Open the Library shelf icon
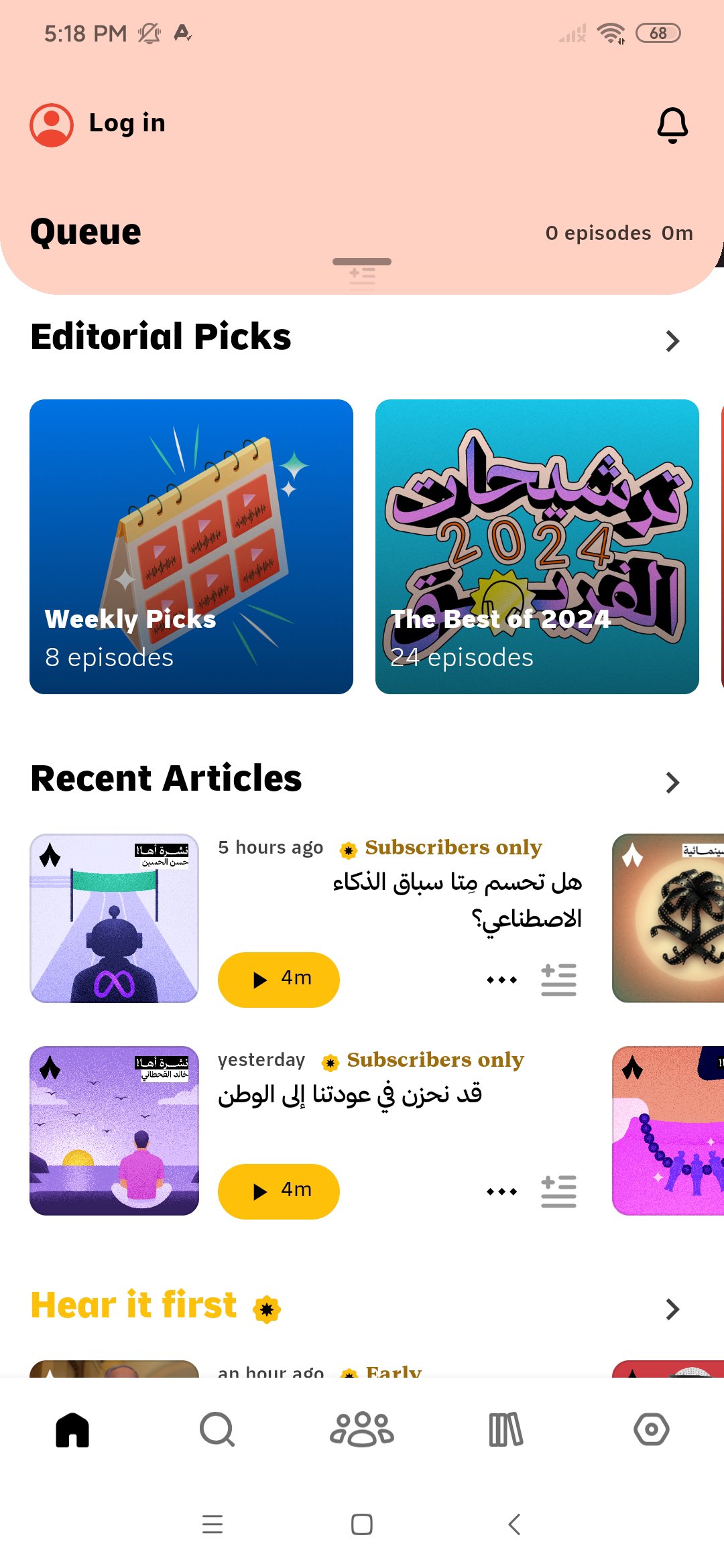This screenshot has height=1568, width=724. coord(506,1429)
